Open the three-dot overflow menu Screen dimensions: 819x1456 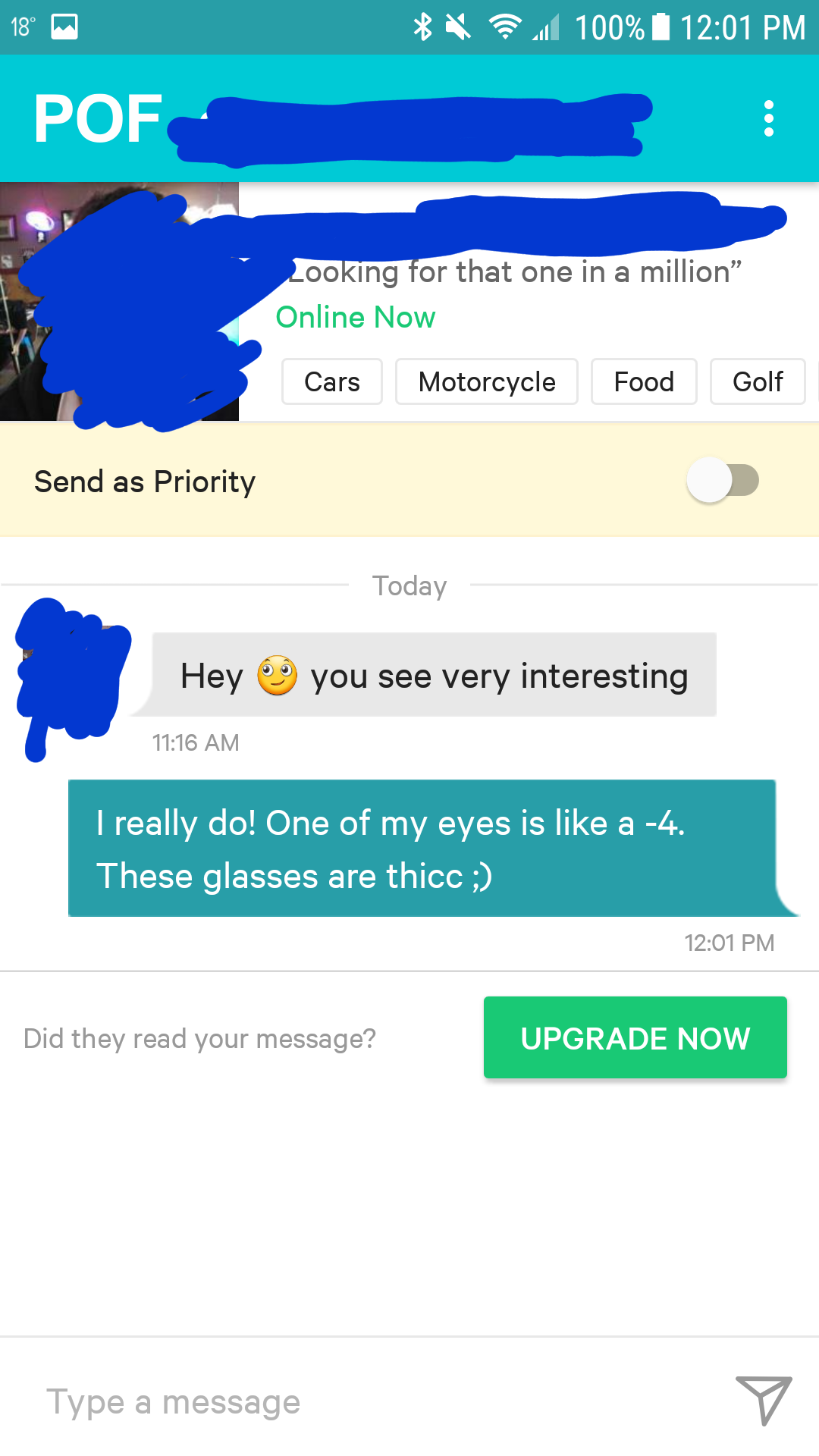click(x=768, y=119)
